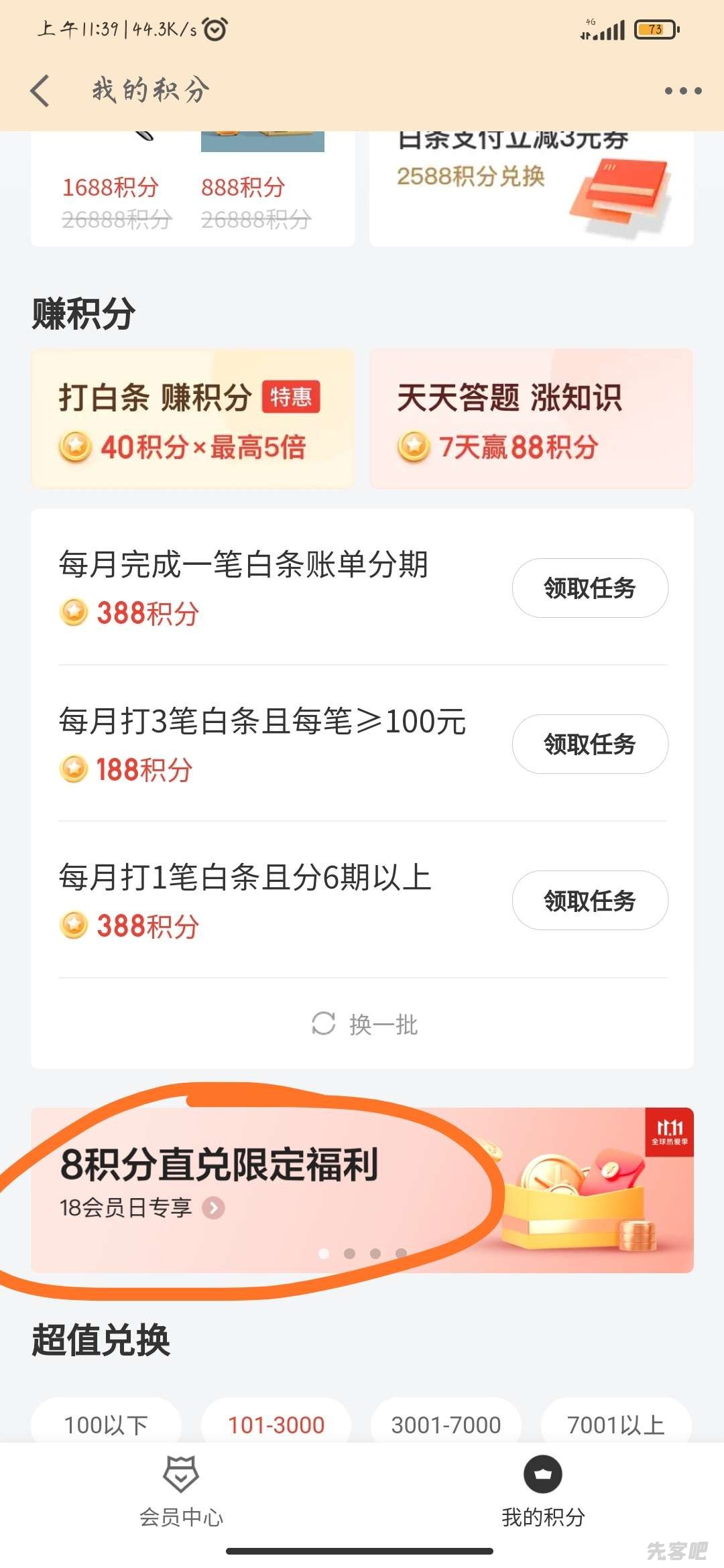This screenshot has height=1568, width=724.
Task: Open the 天天答题 涨知识 card
Action: 531,419
